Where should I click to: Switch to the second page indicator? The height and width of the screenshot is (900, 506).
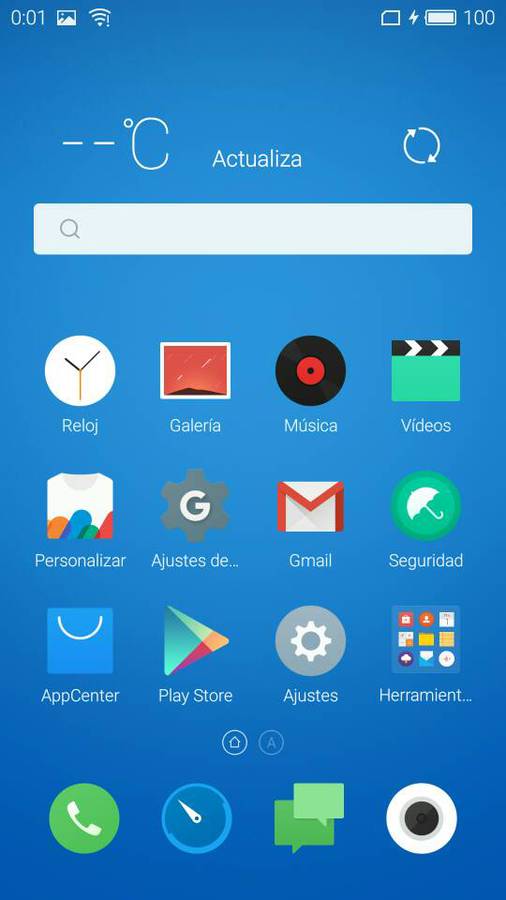click(x=271, y=743)
